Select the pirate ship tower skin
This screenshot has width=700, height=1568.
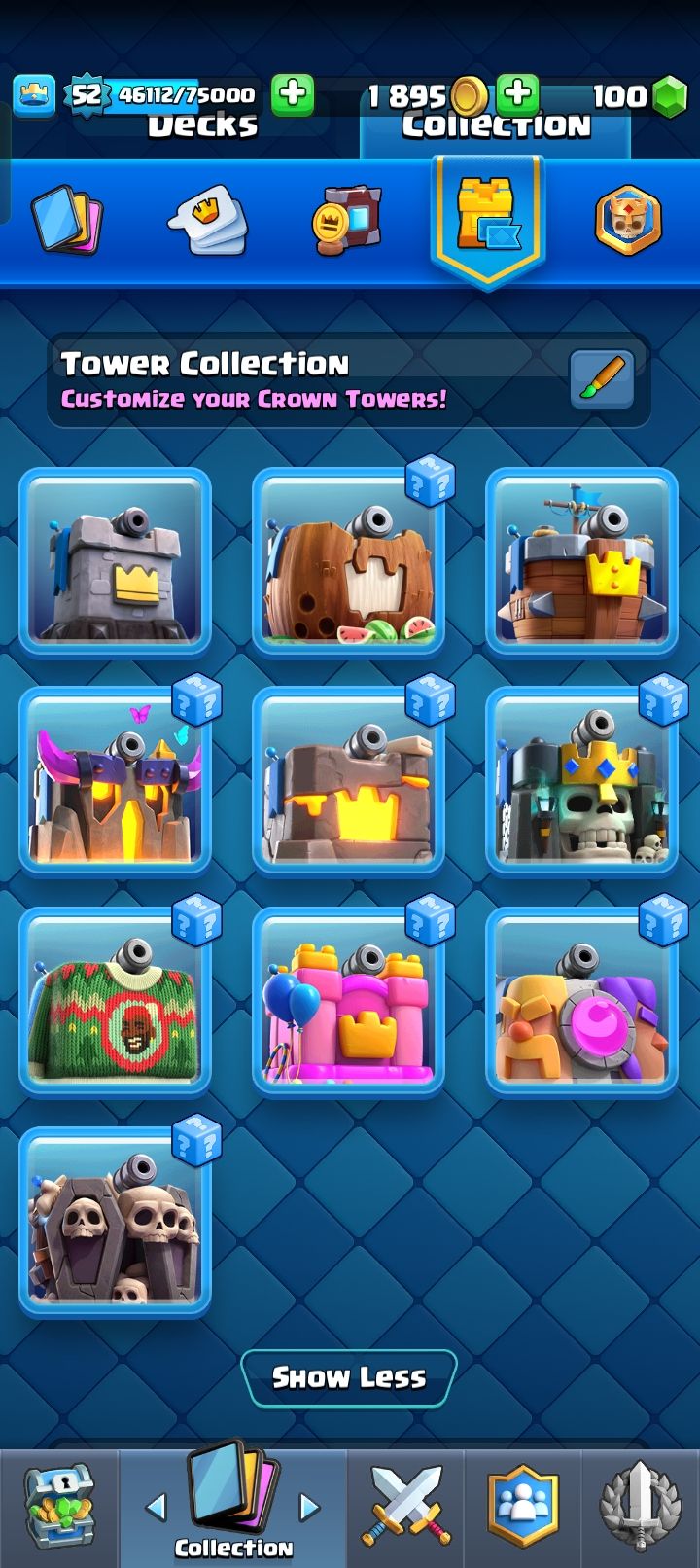(581, 562)
